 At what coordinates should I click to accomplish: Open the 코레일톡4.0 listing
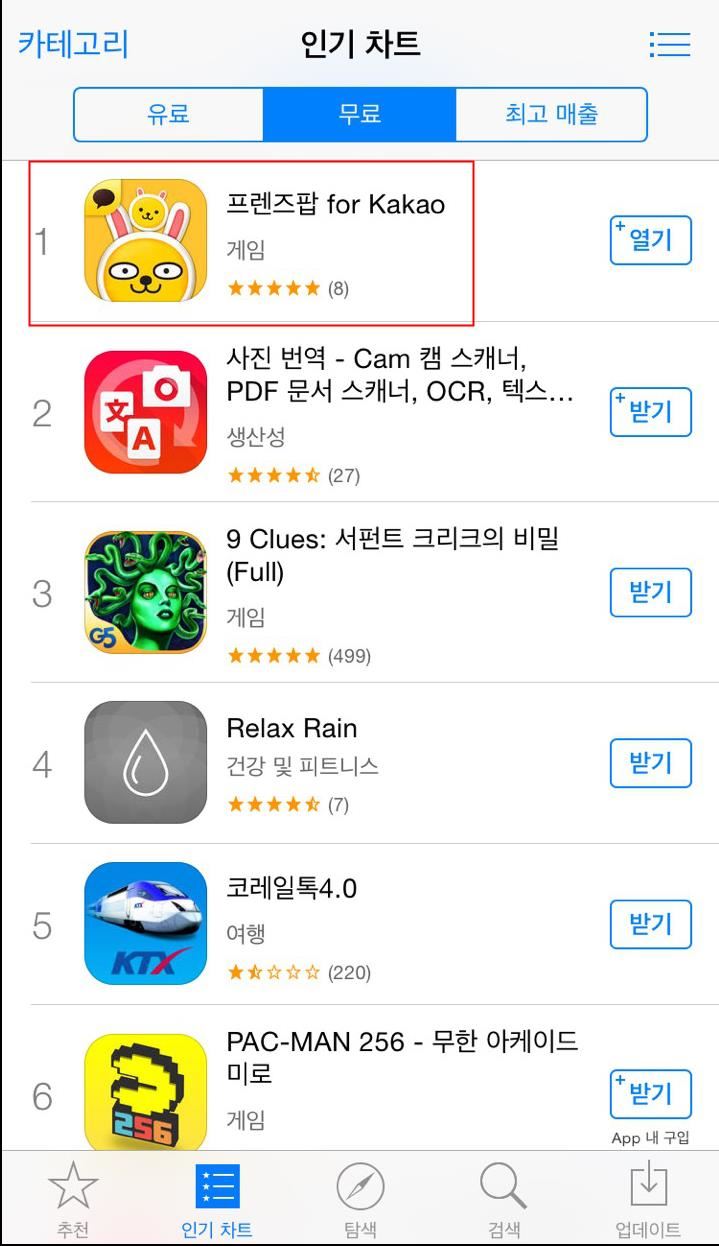292,888
